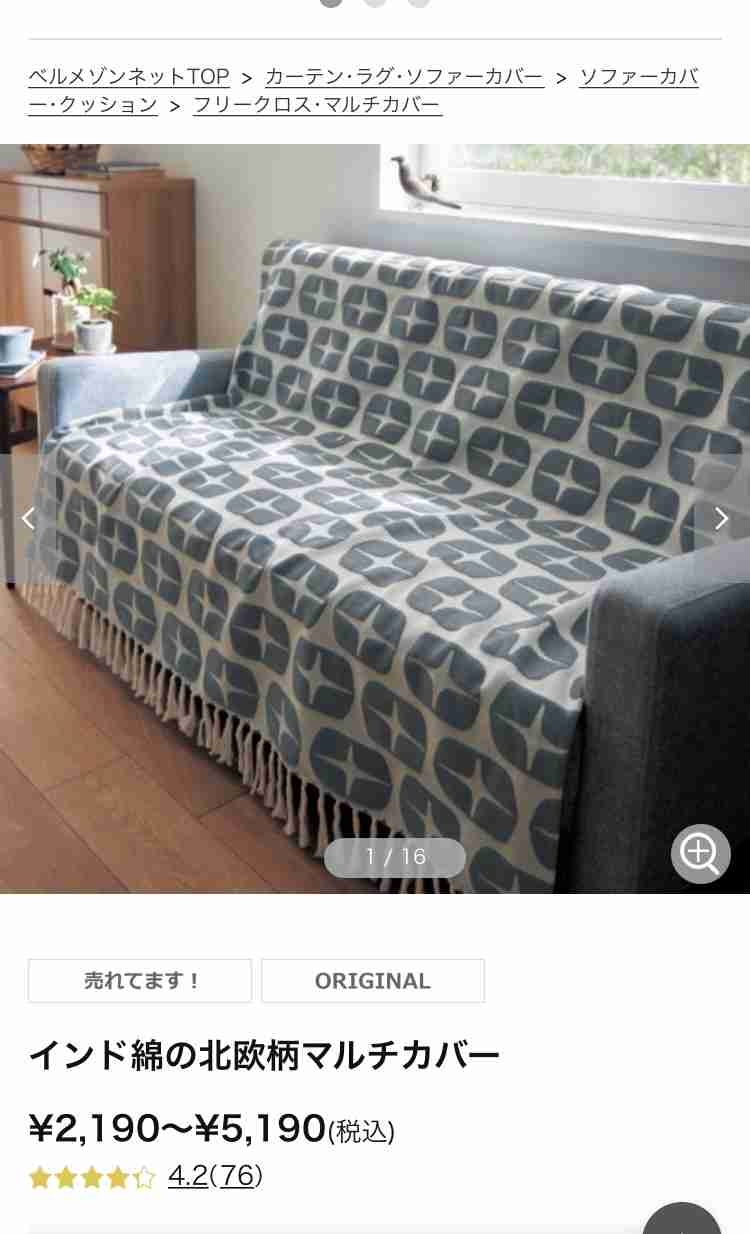This screenshot has width=750, height=1234.
Task: Show the previous product image
Action: (x=28, y=518)
